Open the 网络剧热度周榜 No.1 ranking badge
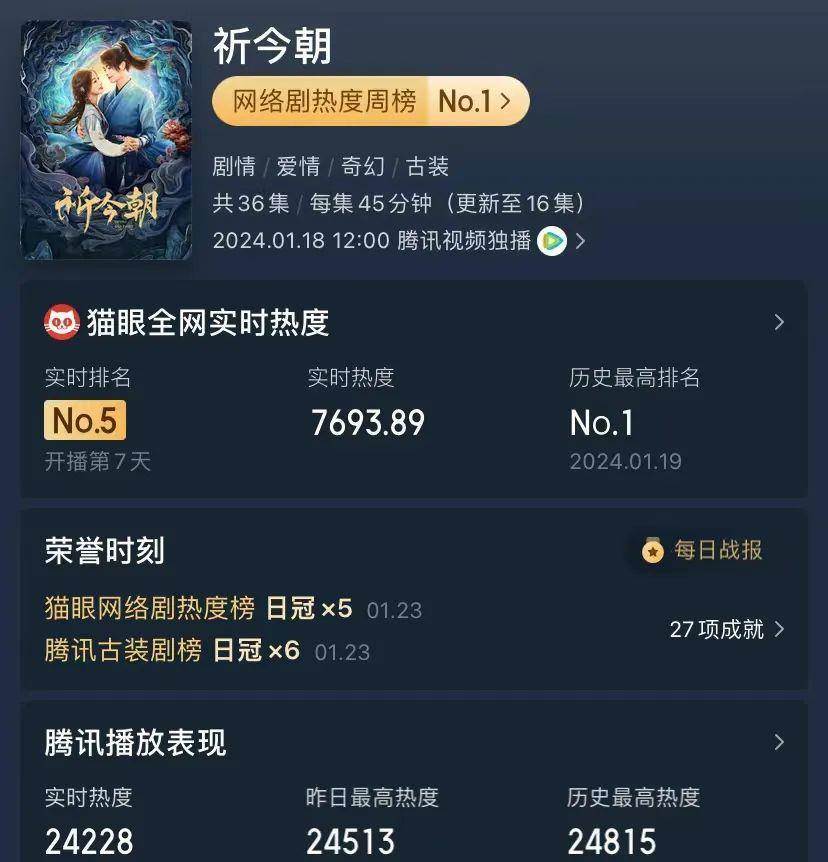The width and height of the screenshot is (828, 862). click(x=370, y=101)
